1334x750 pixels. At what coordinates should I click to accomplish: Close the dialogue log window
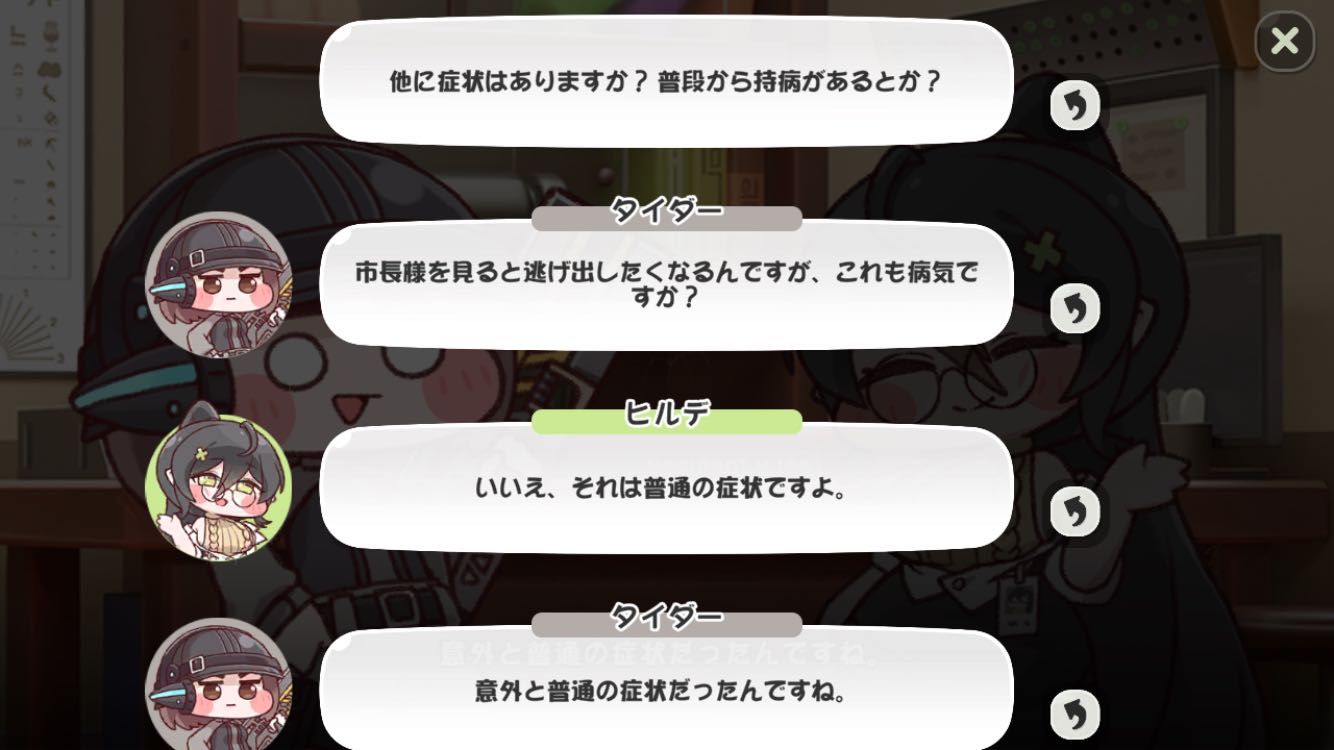click(x=1284, y=41)
